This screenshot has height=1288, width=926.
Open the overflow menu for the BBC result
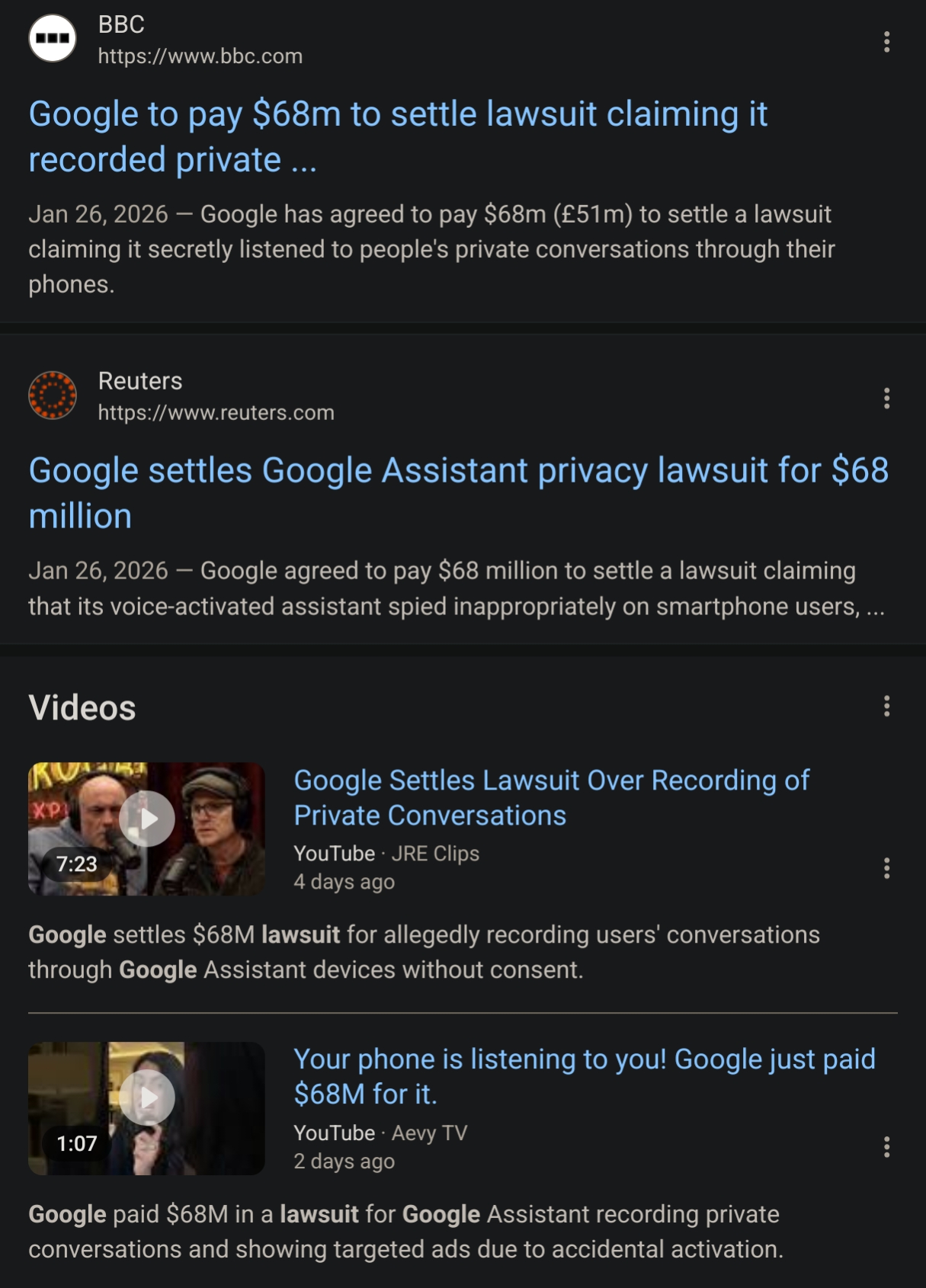886,42
